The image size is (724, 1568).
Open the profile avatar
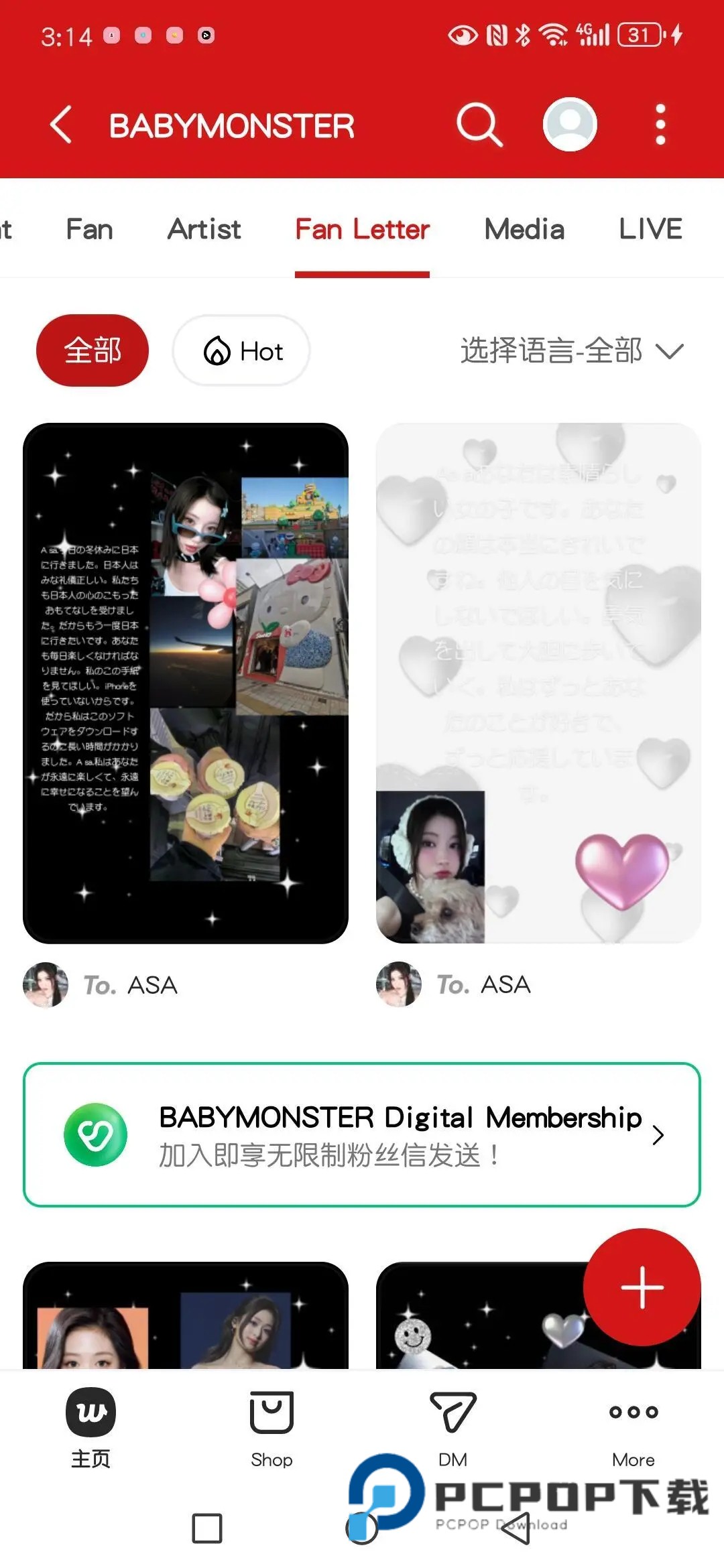click(570, 125)
